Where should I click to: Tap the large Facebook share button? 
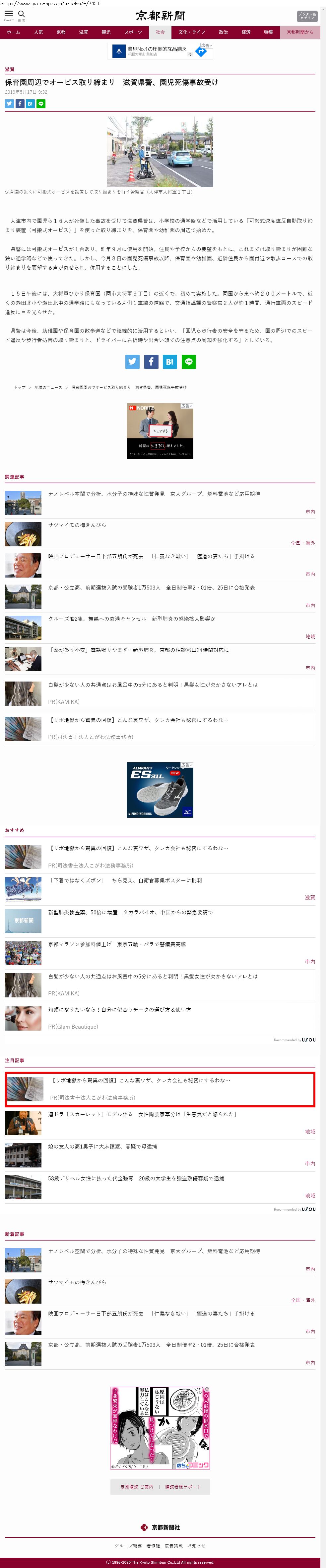(x=151, y=362)
